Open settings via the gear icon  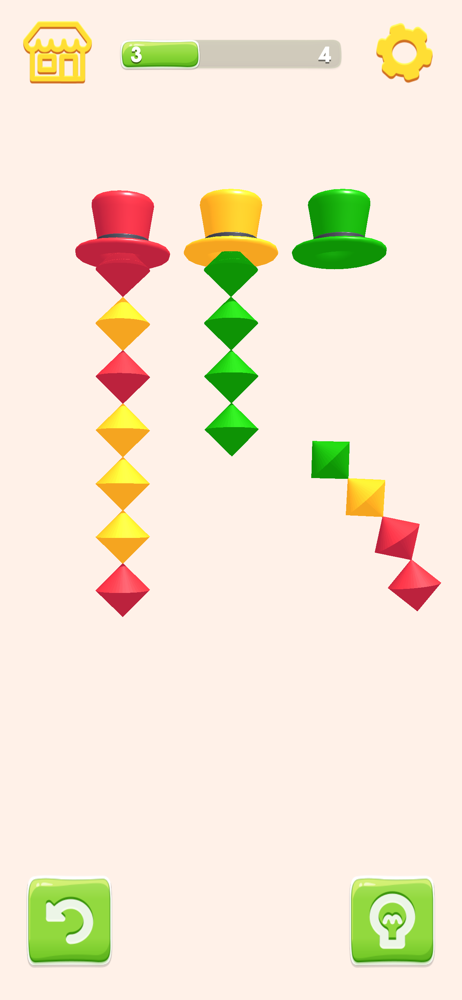pyautogui.click(x=405, y=52)
